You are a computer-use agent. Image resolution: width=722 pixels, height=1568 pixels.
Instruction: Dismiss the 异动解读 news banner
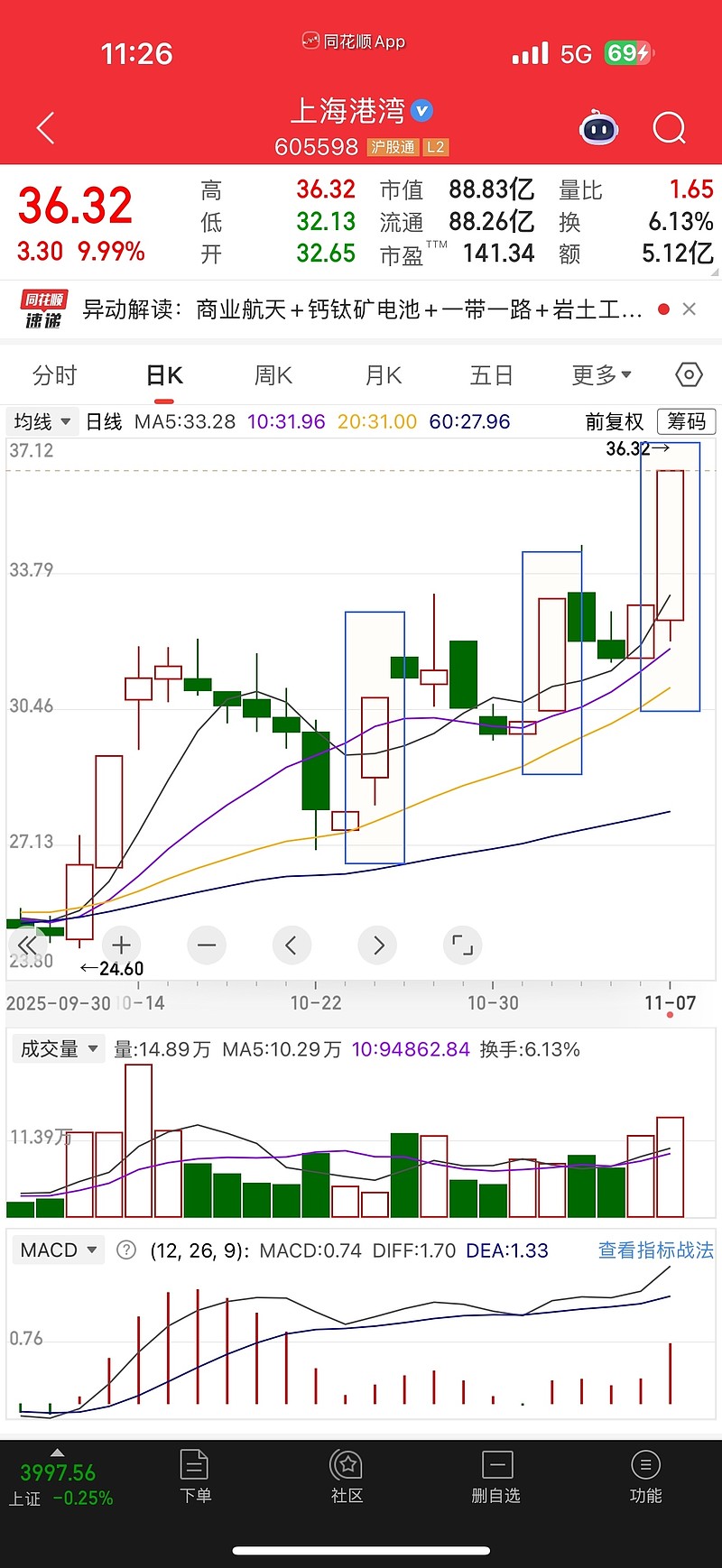[690, 309]
